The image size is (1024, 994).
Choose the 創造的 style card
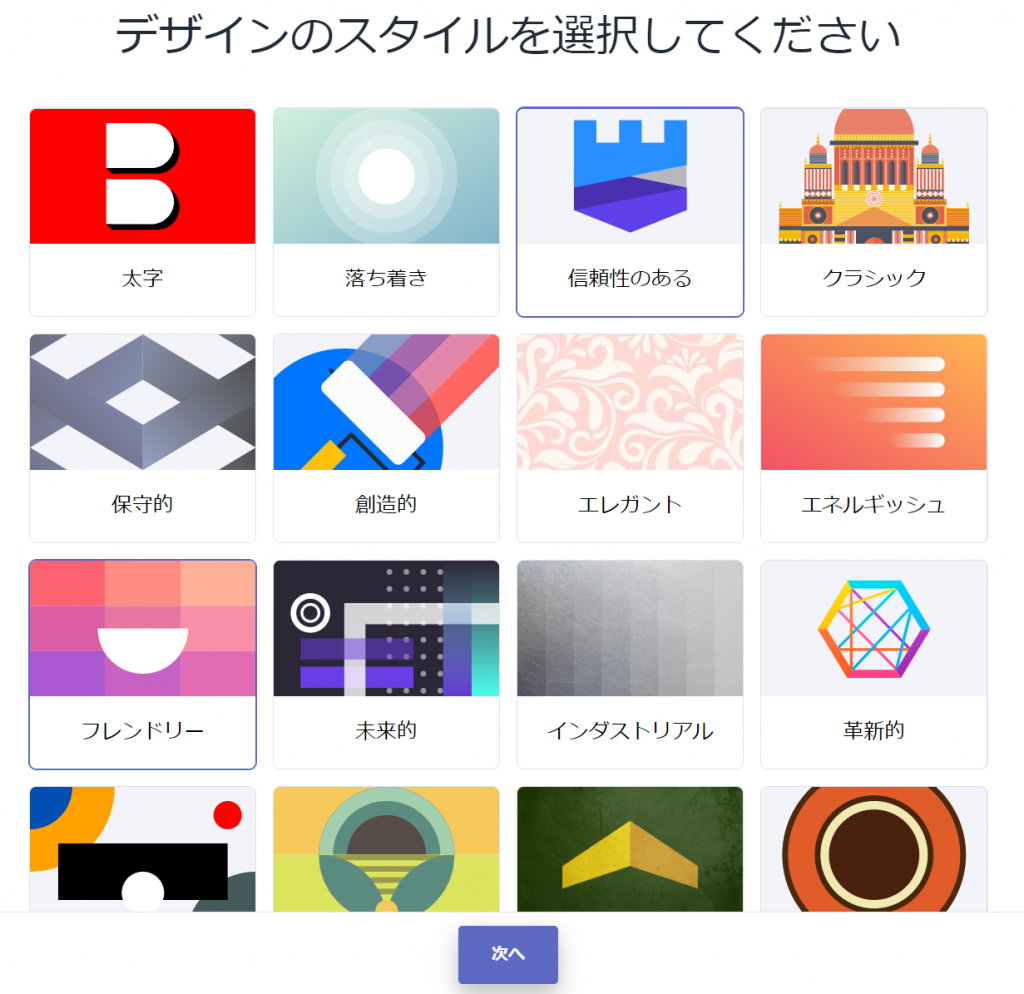[x=386, y=438]
